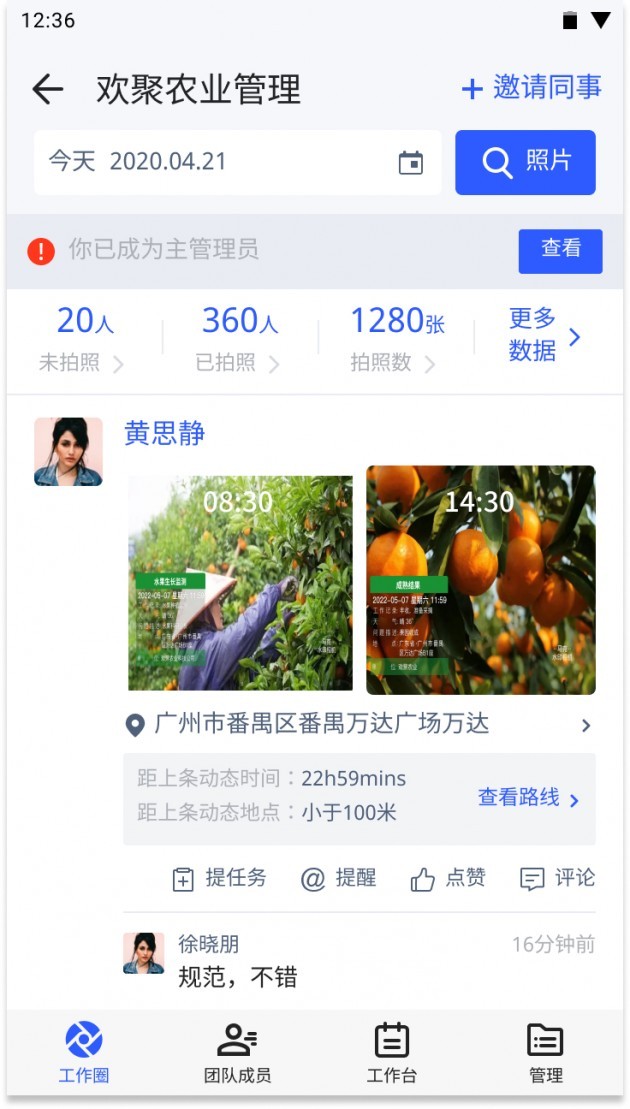The width and height of the screenshot is (630, 1109).
Task: Tap 查看 on the 主管理员 notice
Action: pyautogui.click(x=560, y=250)
